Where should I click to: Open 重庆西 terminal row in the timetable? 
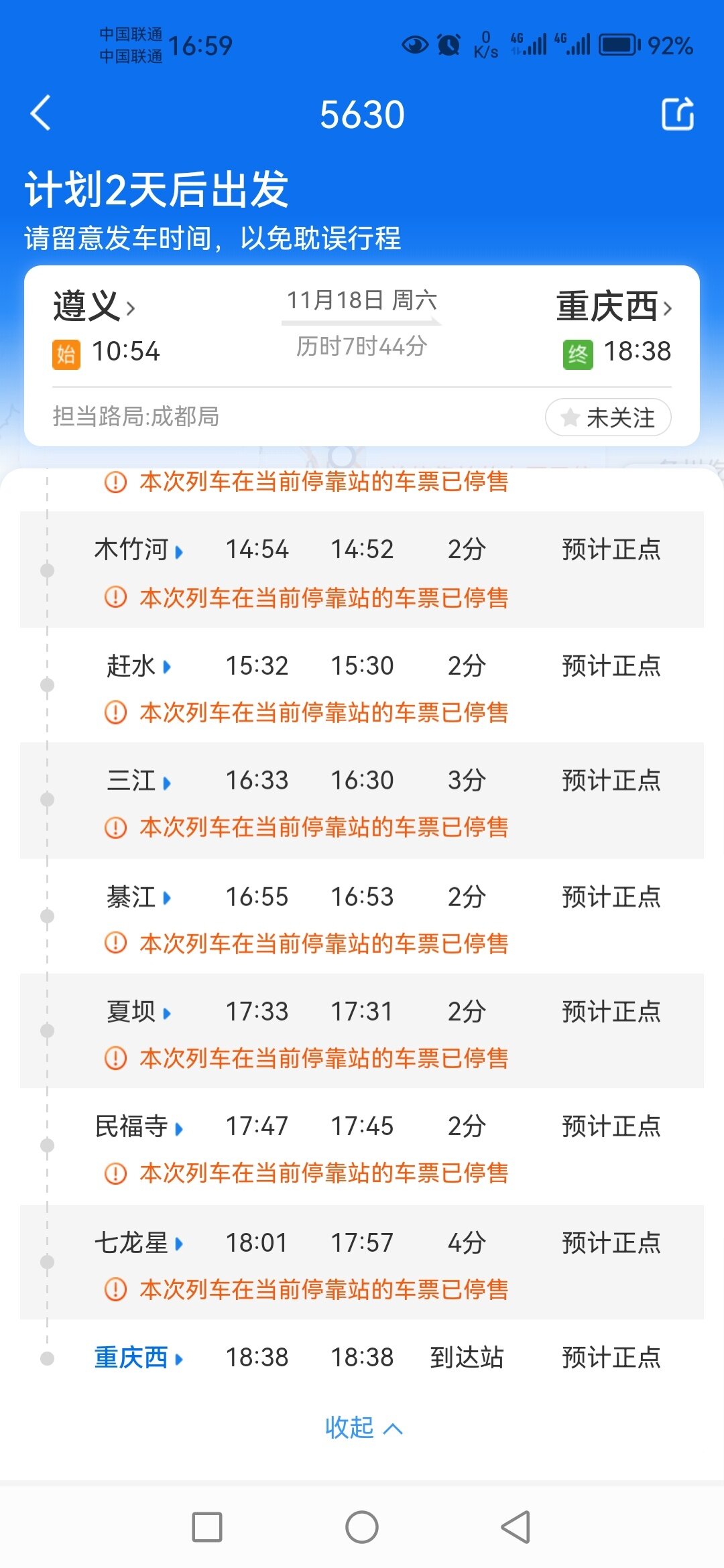pyautogui.click(x=362, y=1358)
